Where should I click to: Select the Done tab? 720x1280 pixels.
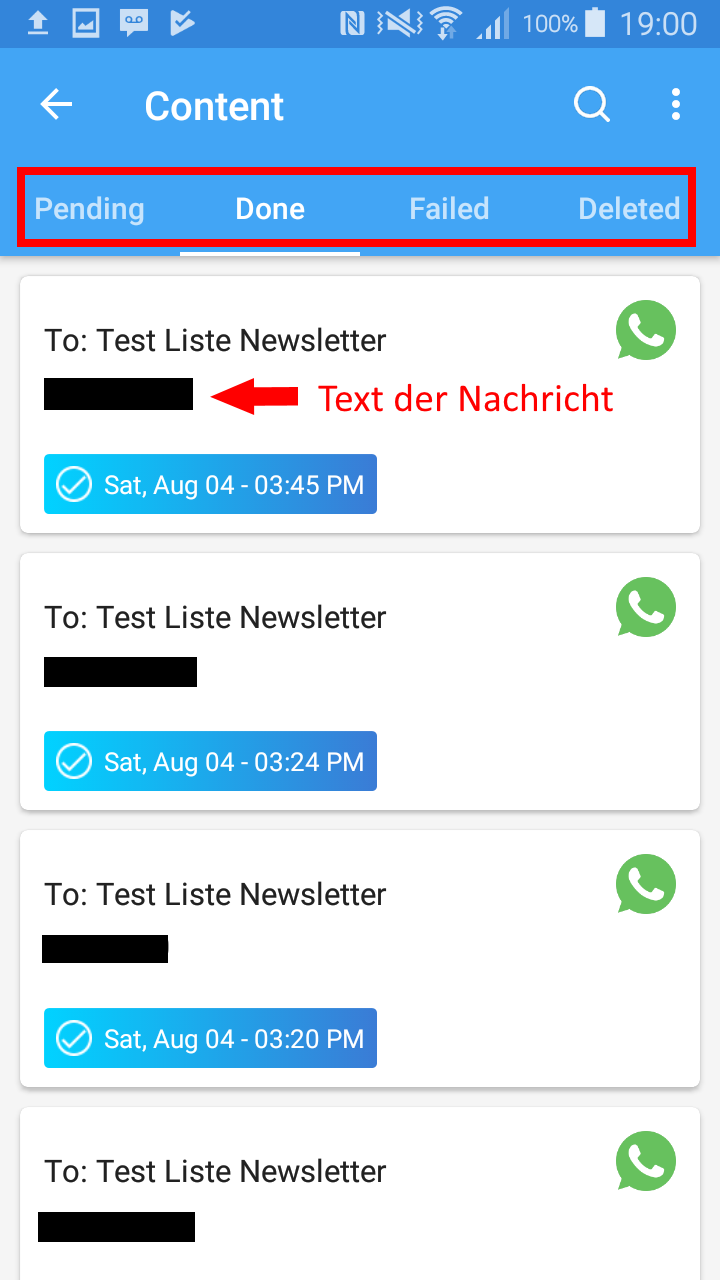(x=270, y=208)
